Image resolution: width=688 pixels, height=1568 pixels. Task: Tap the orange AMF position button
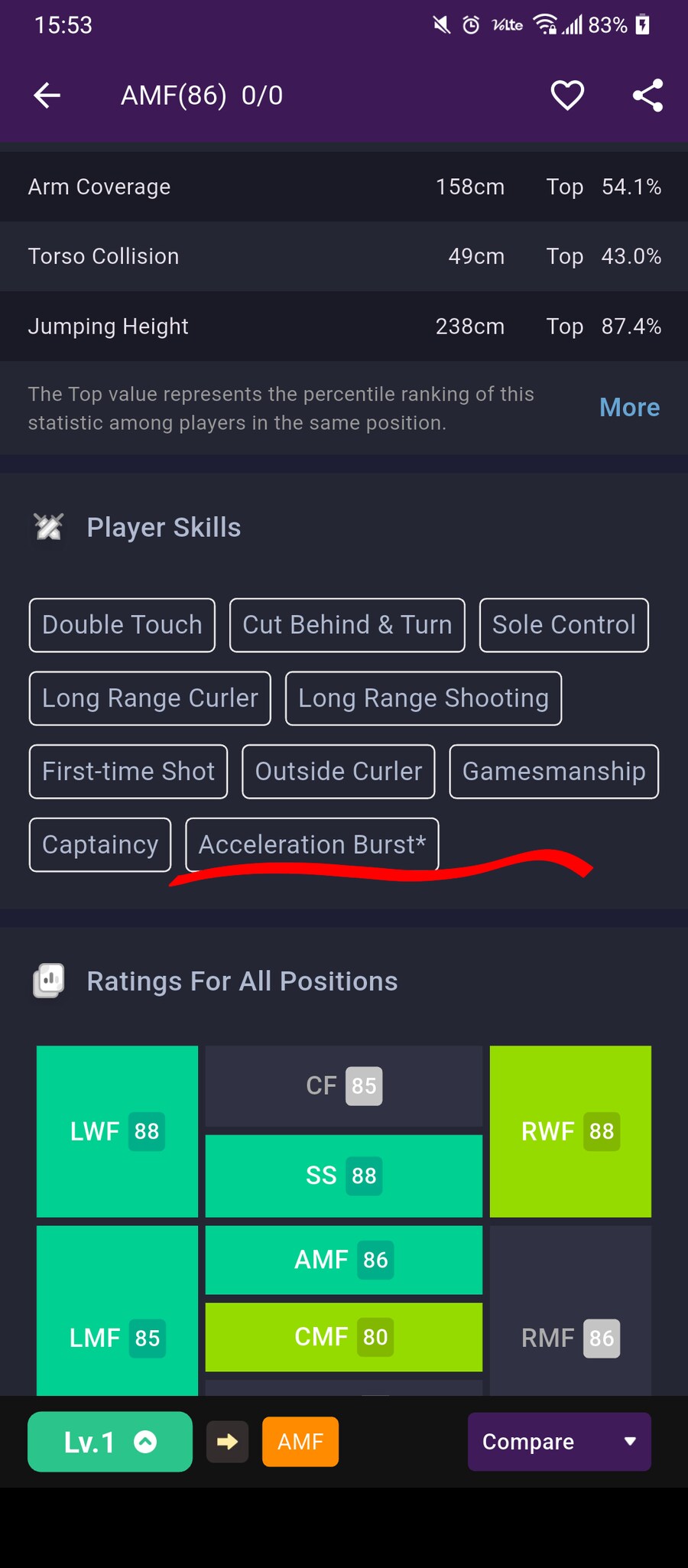(x=300, y=1442)
